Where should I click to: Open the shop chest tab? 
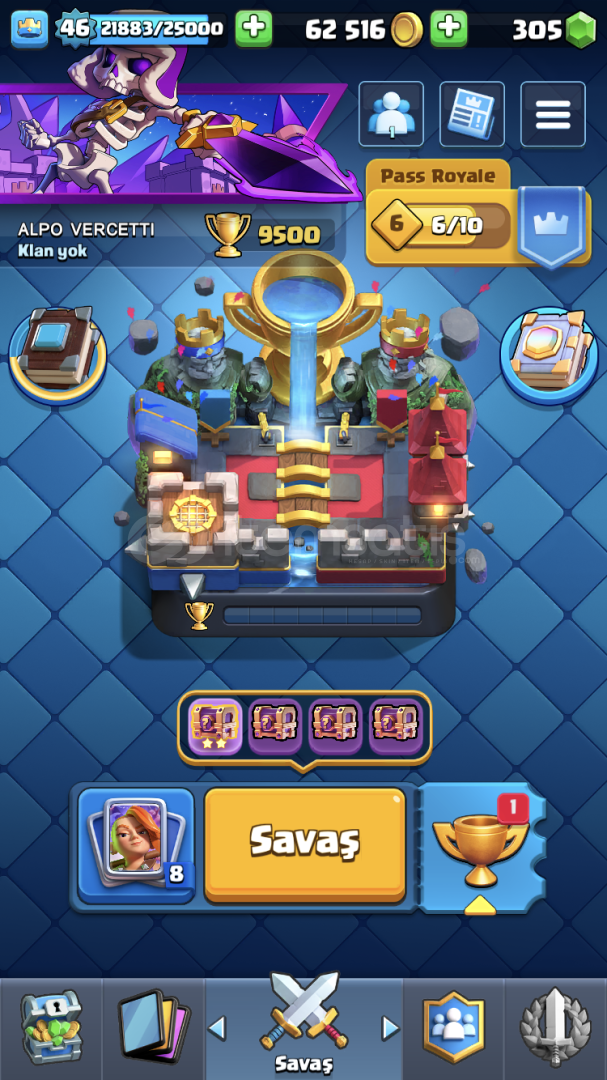(50, 1026)
